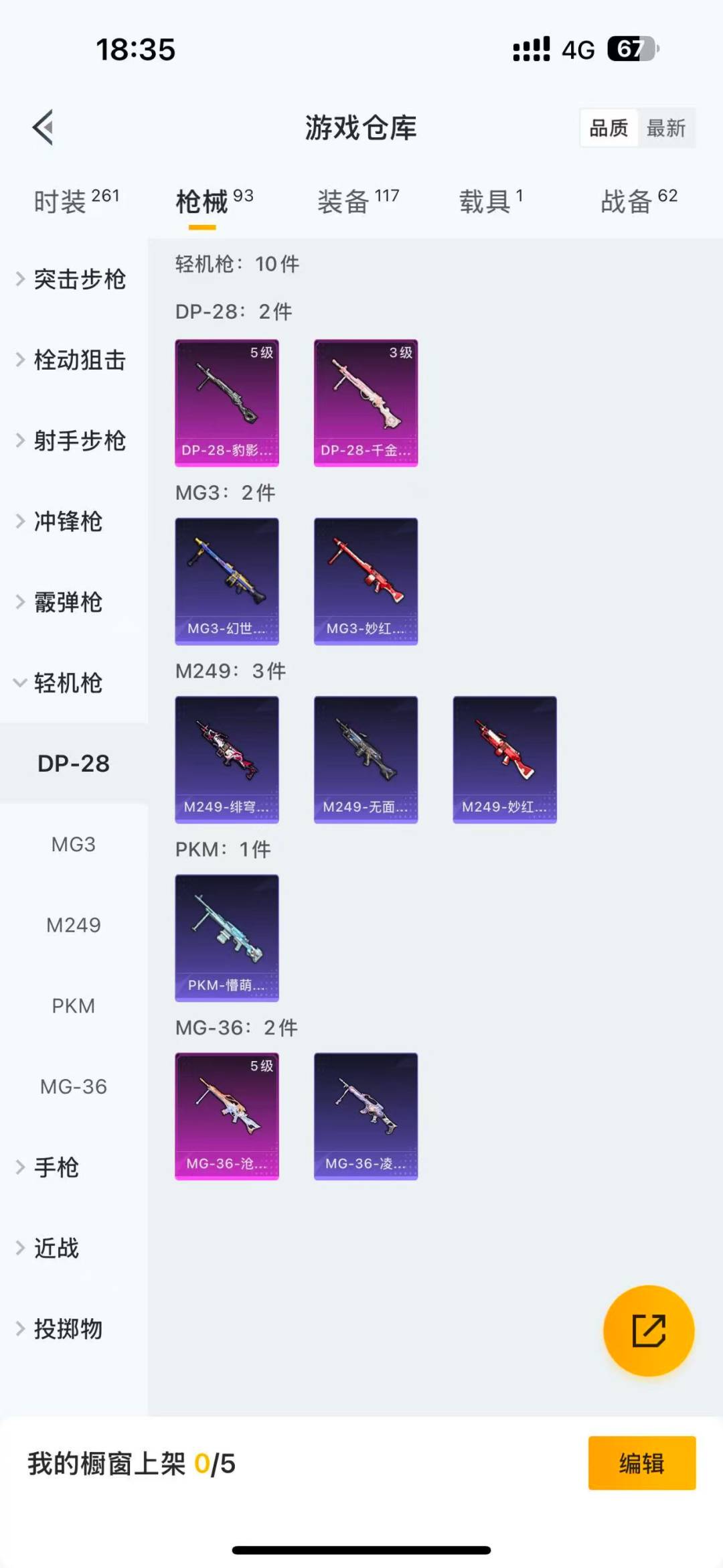The height and width of the screenshot is (1568, 723).
Task: View the MG3-幻世 weapon skin
Action: [227, 581]
